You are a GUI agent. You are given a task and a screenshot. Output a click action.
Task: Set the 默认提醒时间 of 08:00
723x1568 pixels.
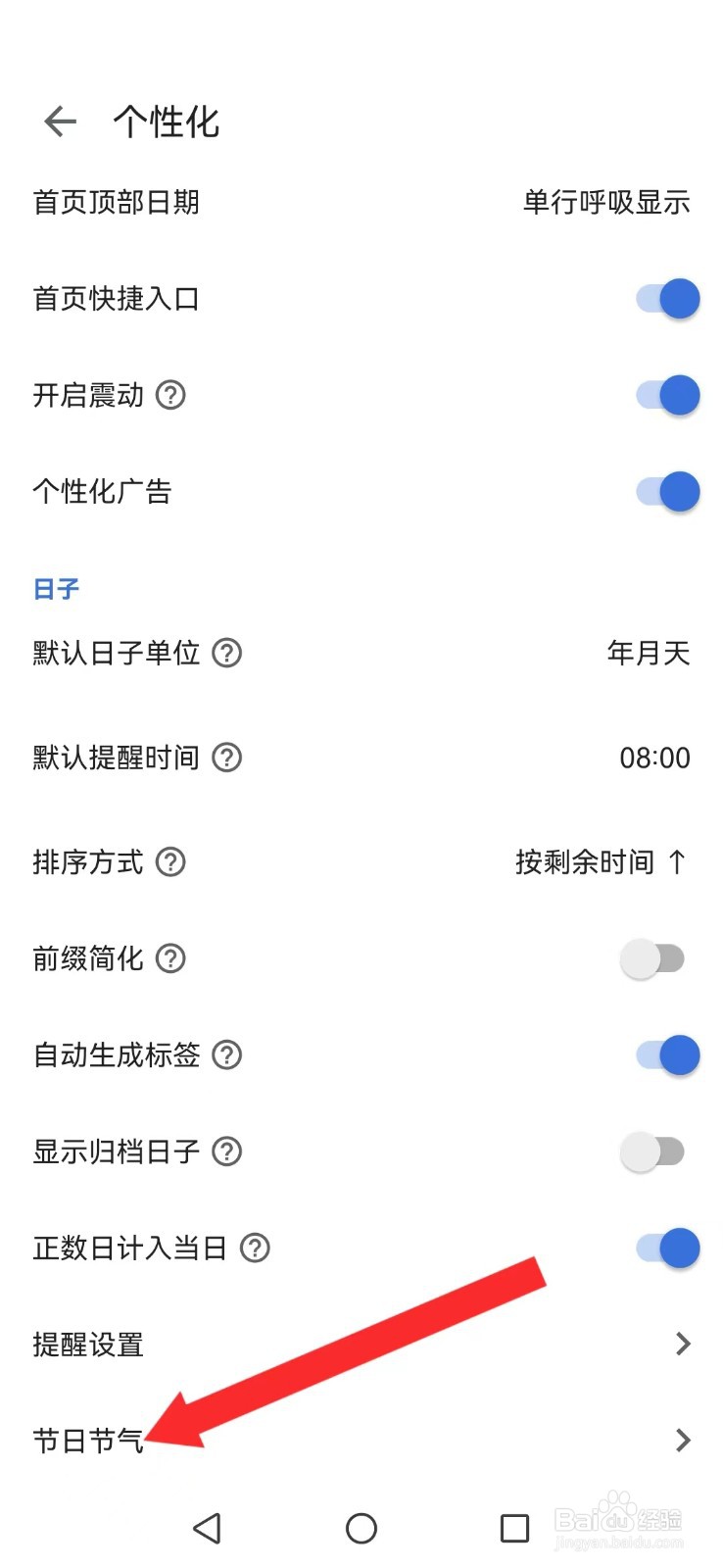(658, 757)
